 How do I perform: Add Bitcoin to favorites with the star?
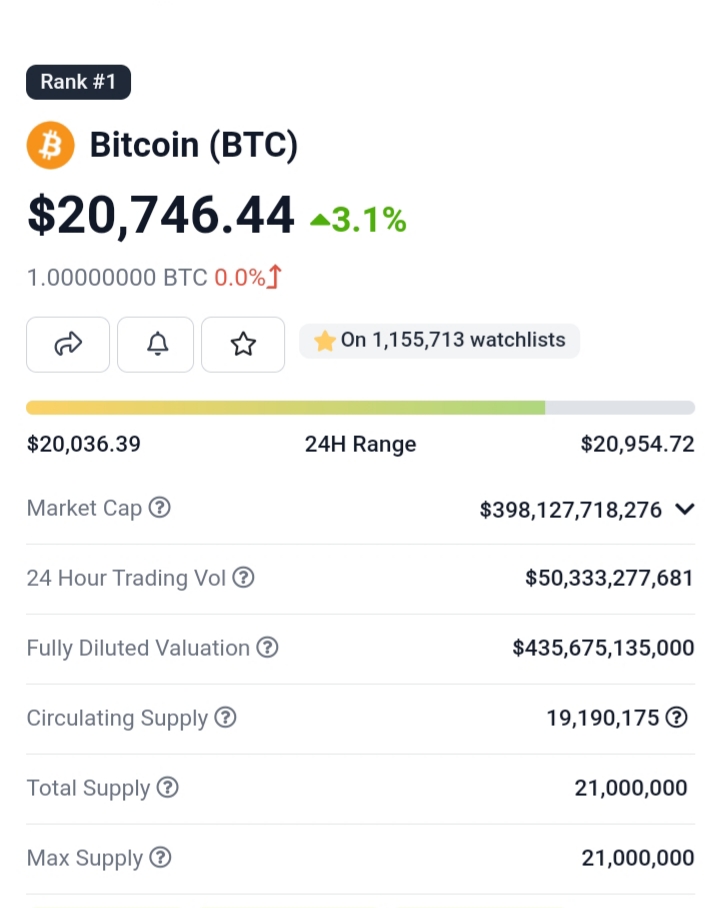[243, 344]
